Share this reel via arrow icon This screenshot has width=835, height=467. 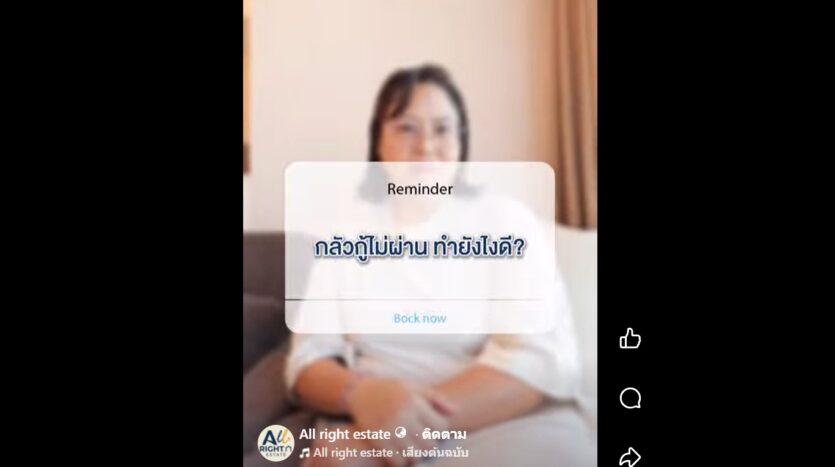pyautogui.click(x=630, y=457)
